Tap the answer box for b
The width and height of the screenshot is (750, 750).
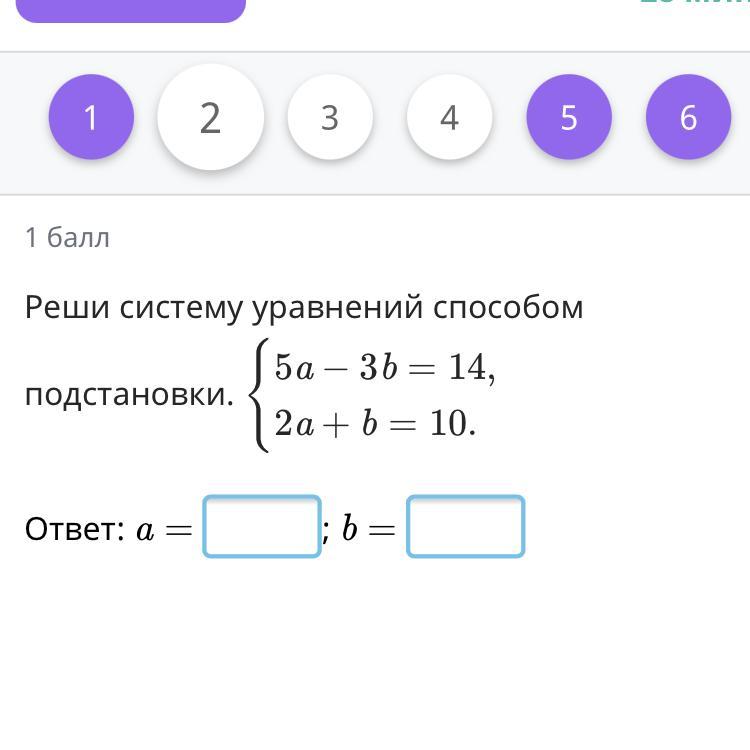tap(465, 527)
